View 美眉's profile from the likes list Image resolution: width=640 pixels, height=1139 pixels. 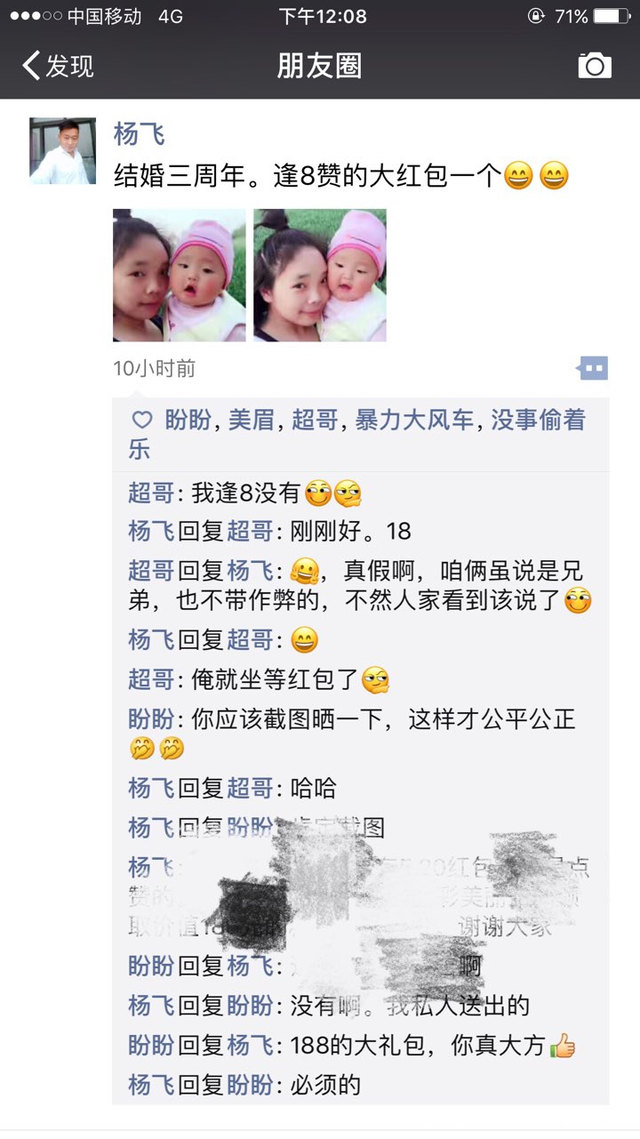(x=251, y=420)
